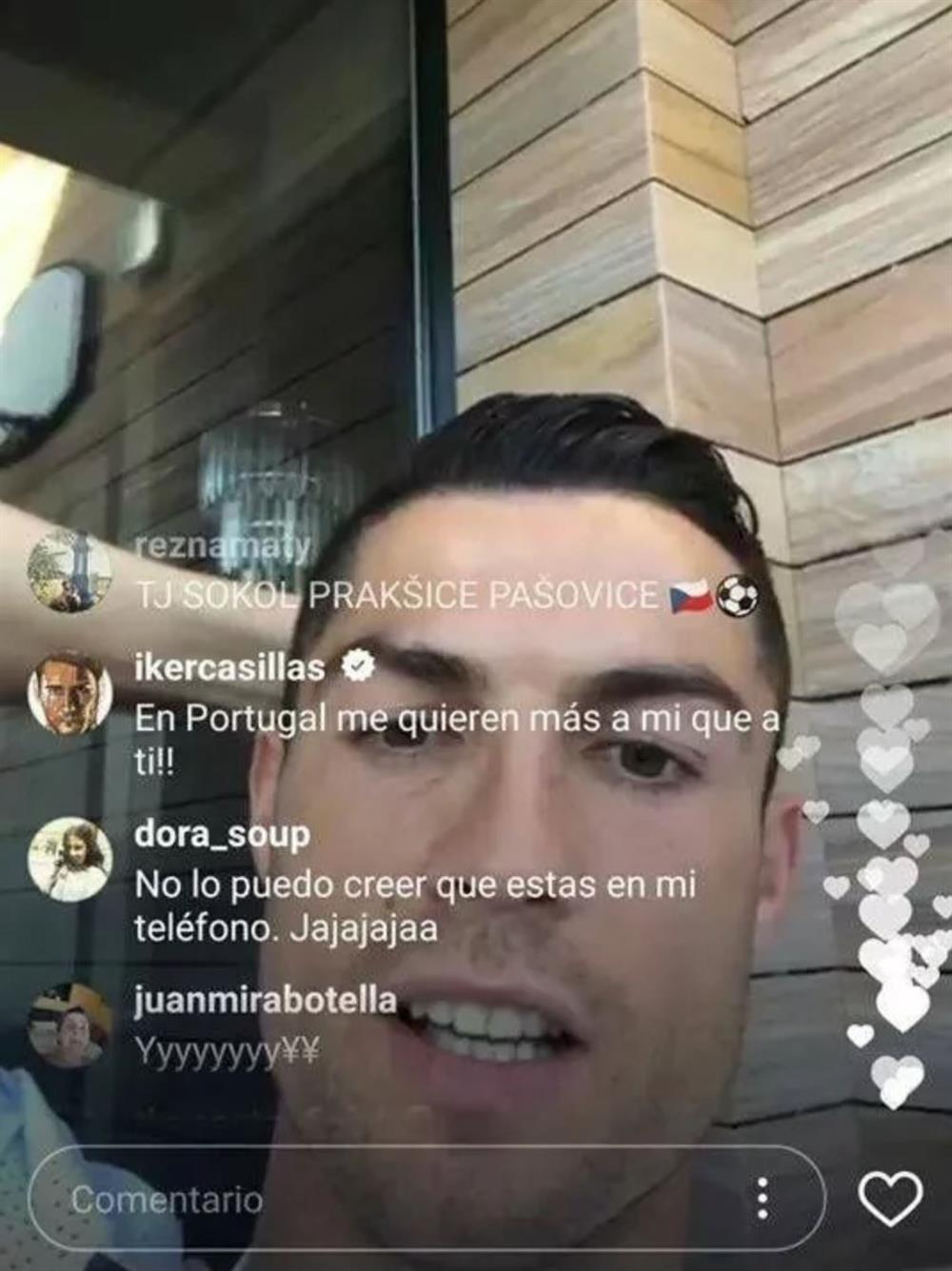
Task: Open the three-dot options menu
Action: point(762,1198)
